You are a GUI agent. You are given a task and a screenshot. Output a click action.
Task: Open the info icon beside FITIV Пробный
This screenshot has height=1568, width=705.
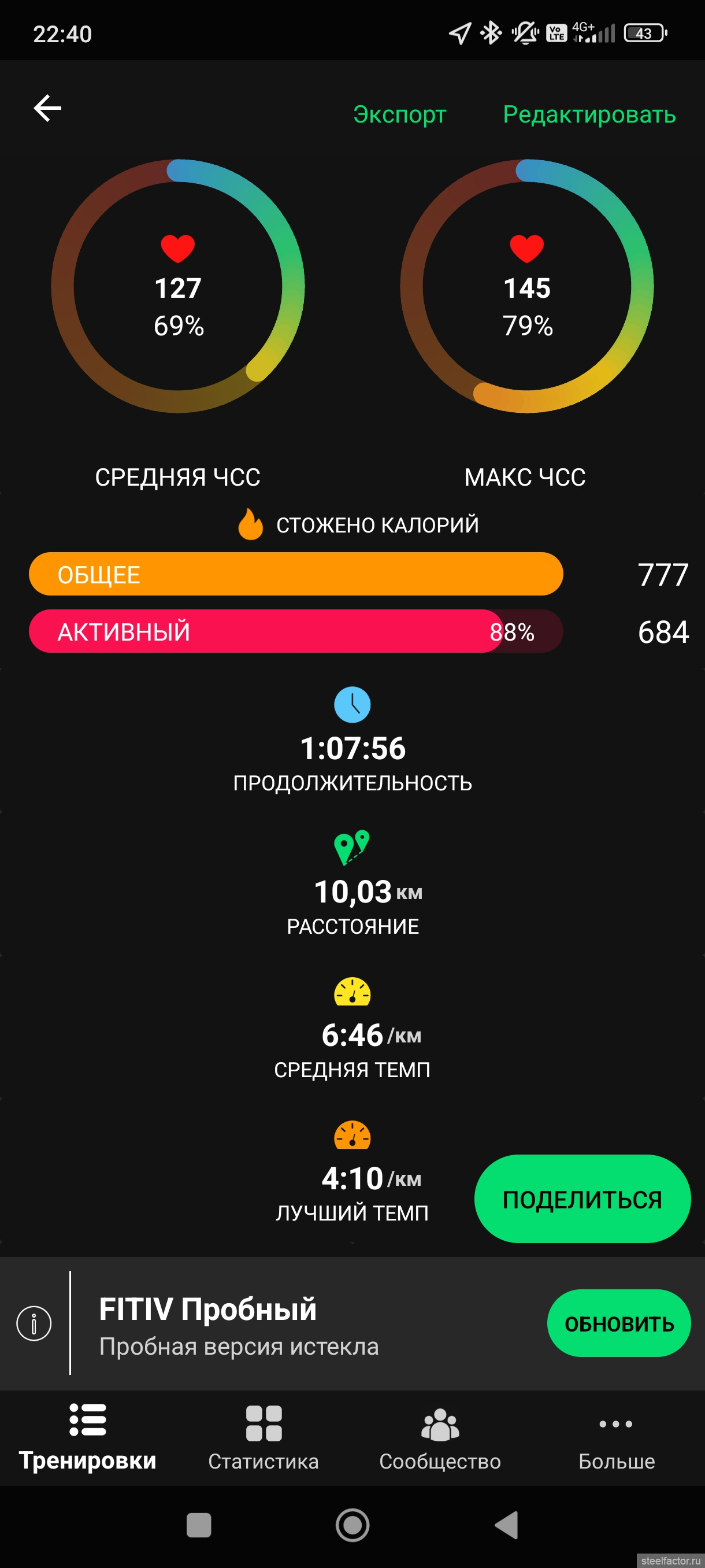click(x=34, y=1323)
